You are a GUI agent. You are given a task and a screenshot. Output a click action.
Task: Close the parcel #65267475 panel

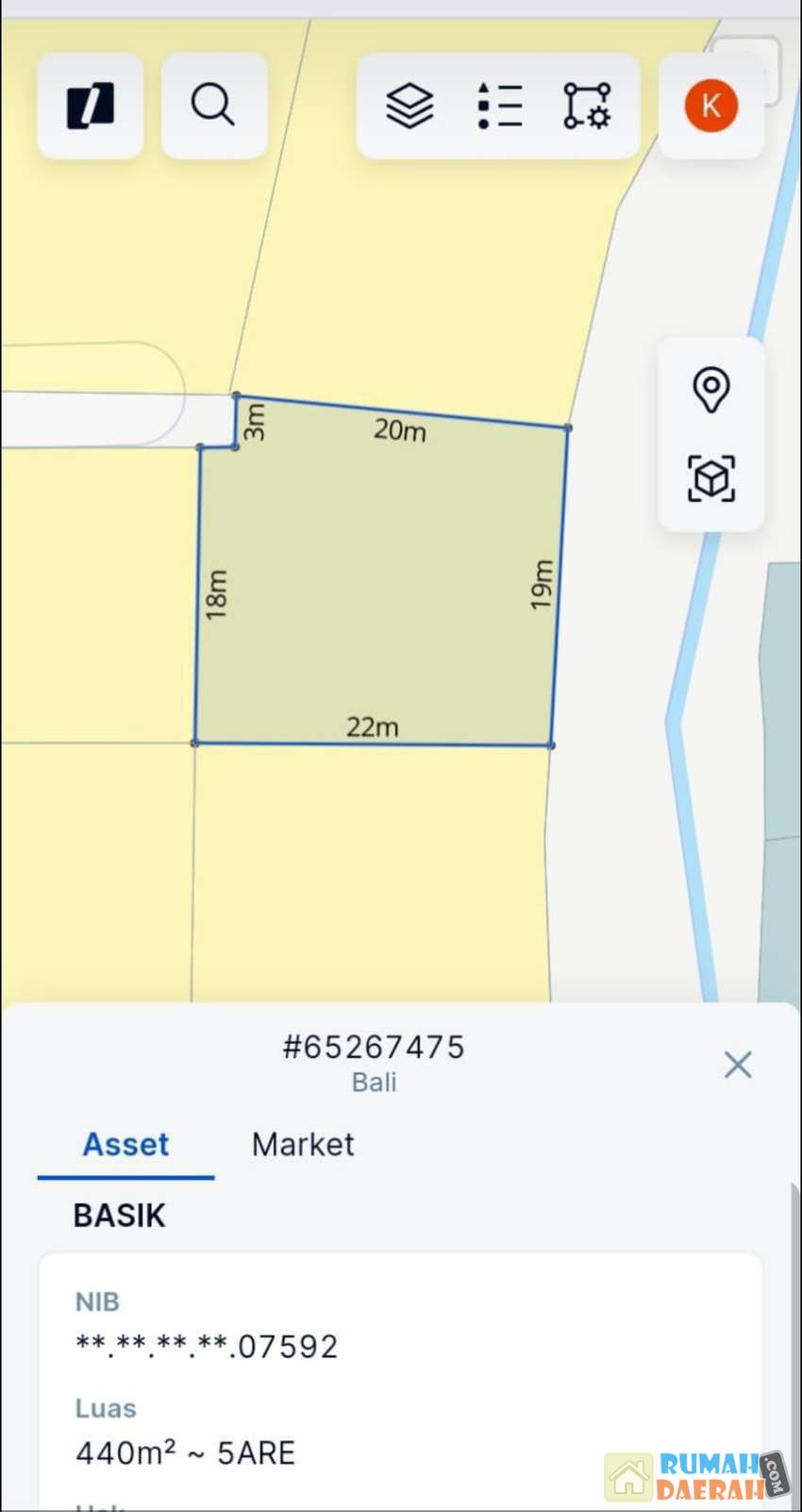click(x=737, y=1065)
